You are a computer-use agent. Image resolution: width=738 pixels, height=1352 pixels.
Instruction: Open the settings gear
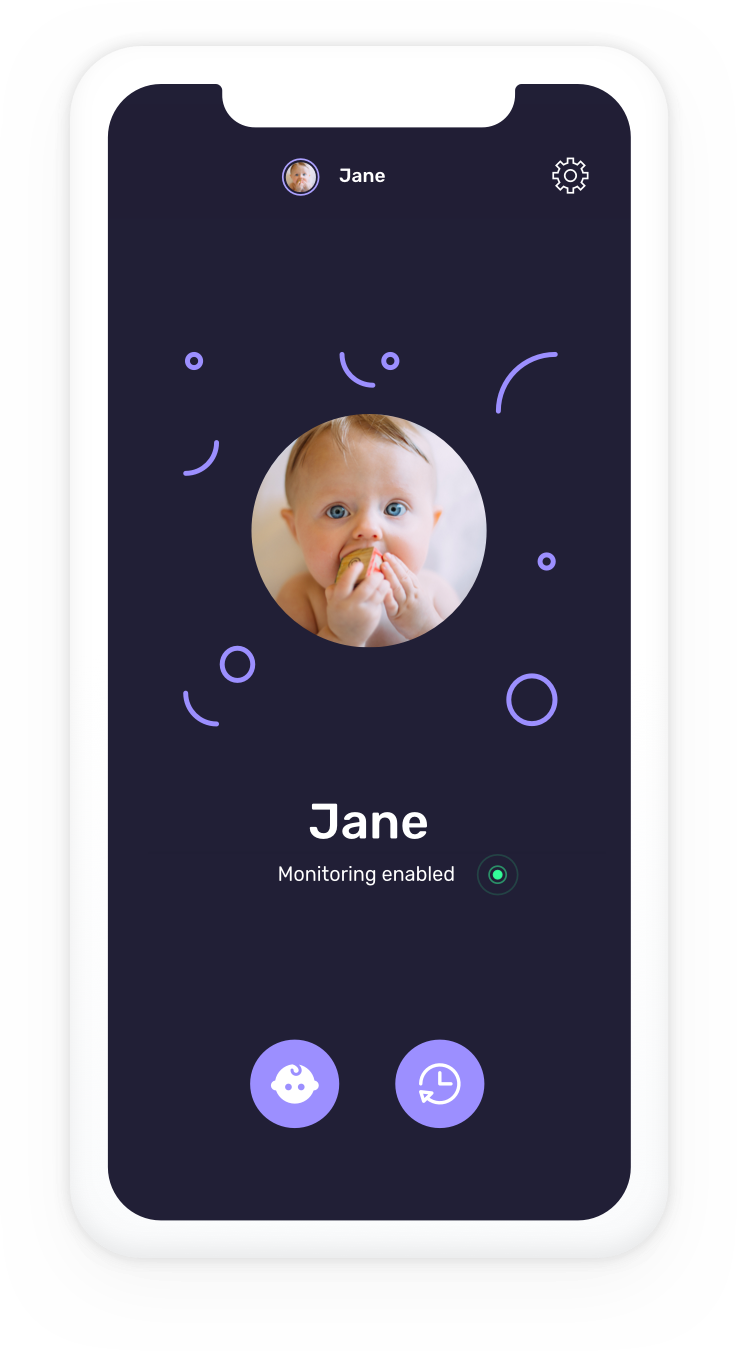pyautogui.click(x=570, y=176)
